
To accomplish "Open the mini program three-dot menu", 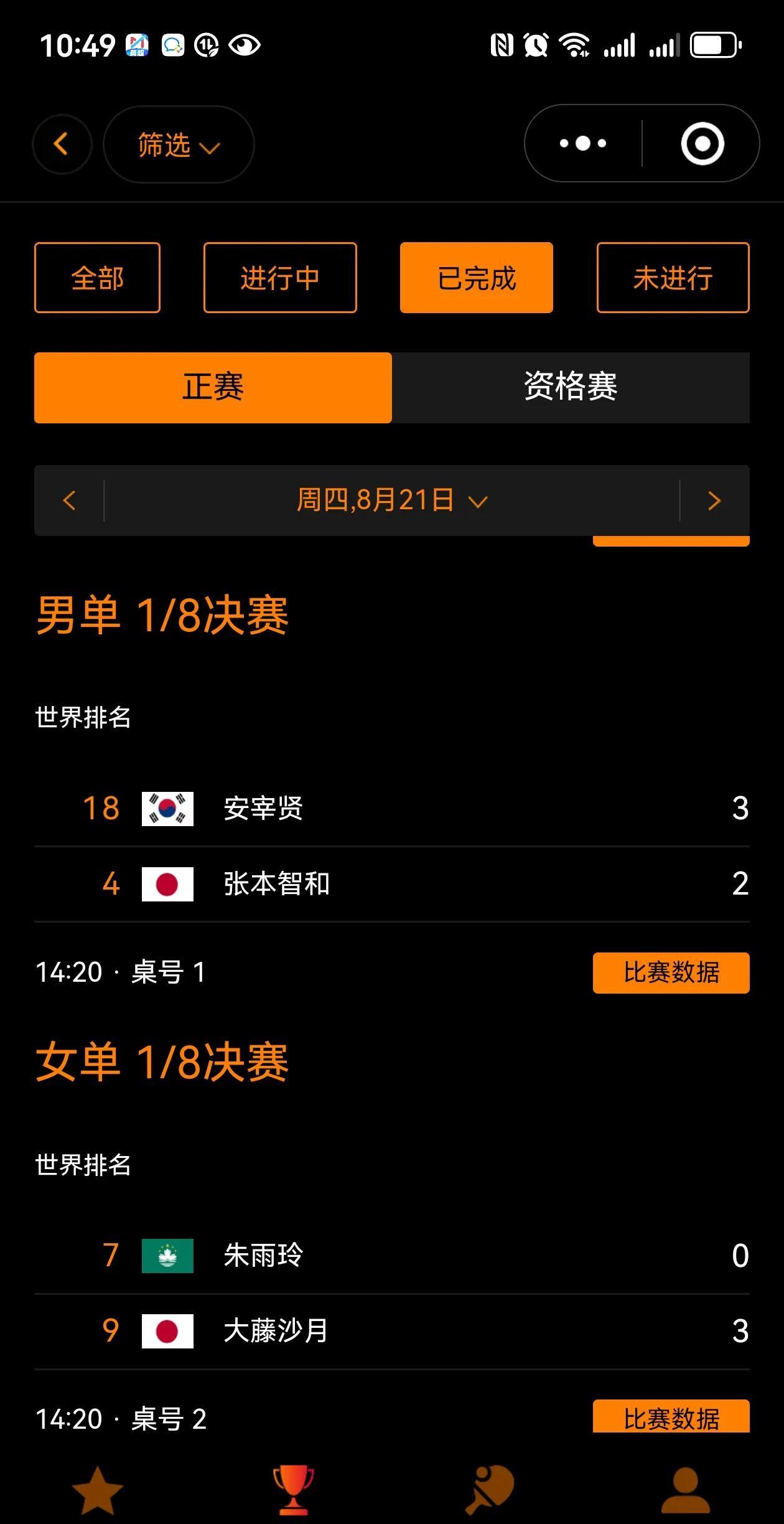I will pyautogui.click(x=583, y=144).
